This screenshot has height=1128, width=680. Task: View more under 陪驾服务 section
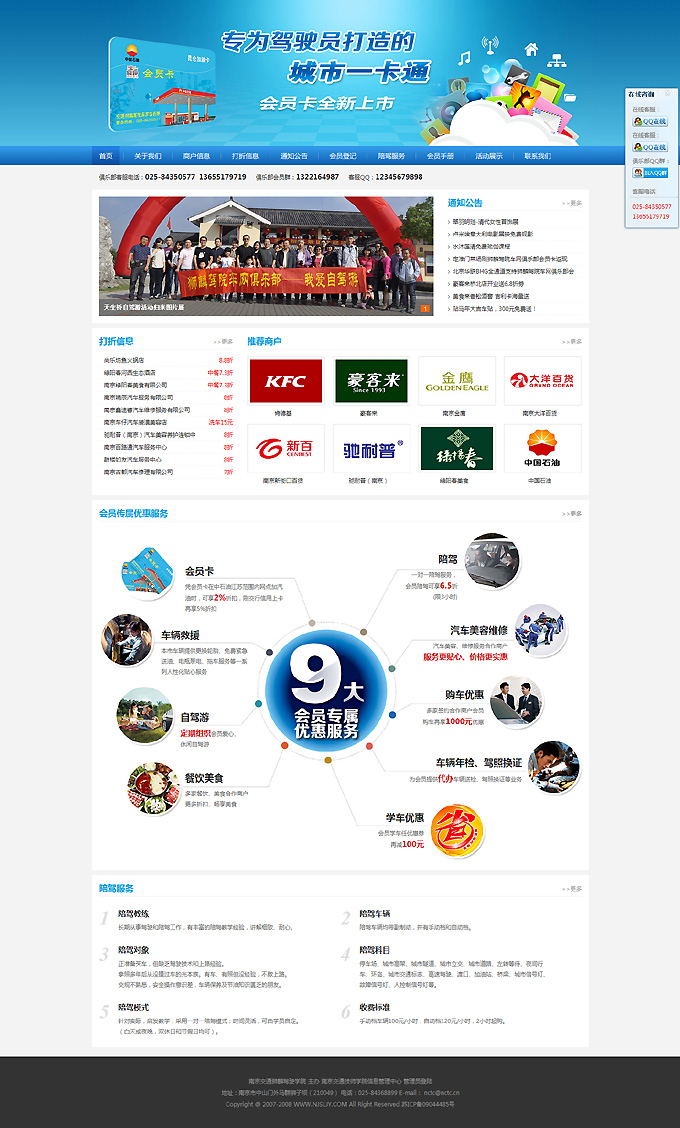pos(571,889)
